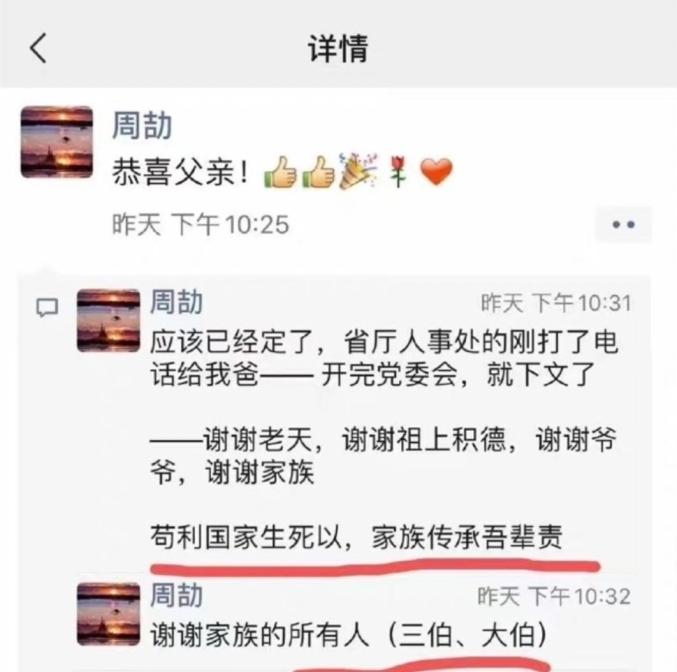Reply to the comment starting 应该已经定了
Image resolution: width=677 pixels, height=672 pixels.
(384, 439)
